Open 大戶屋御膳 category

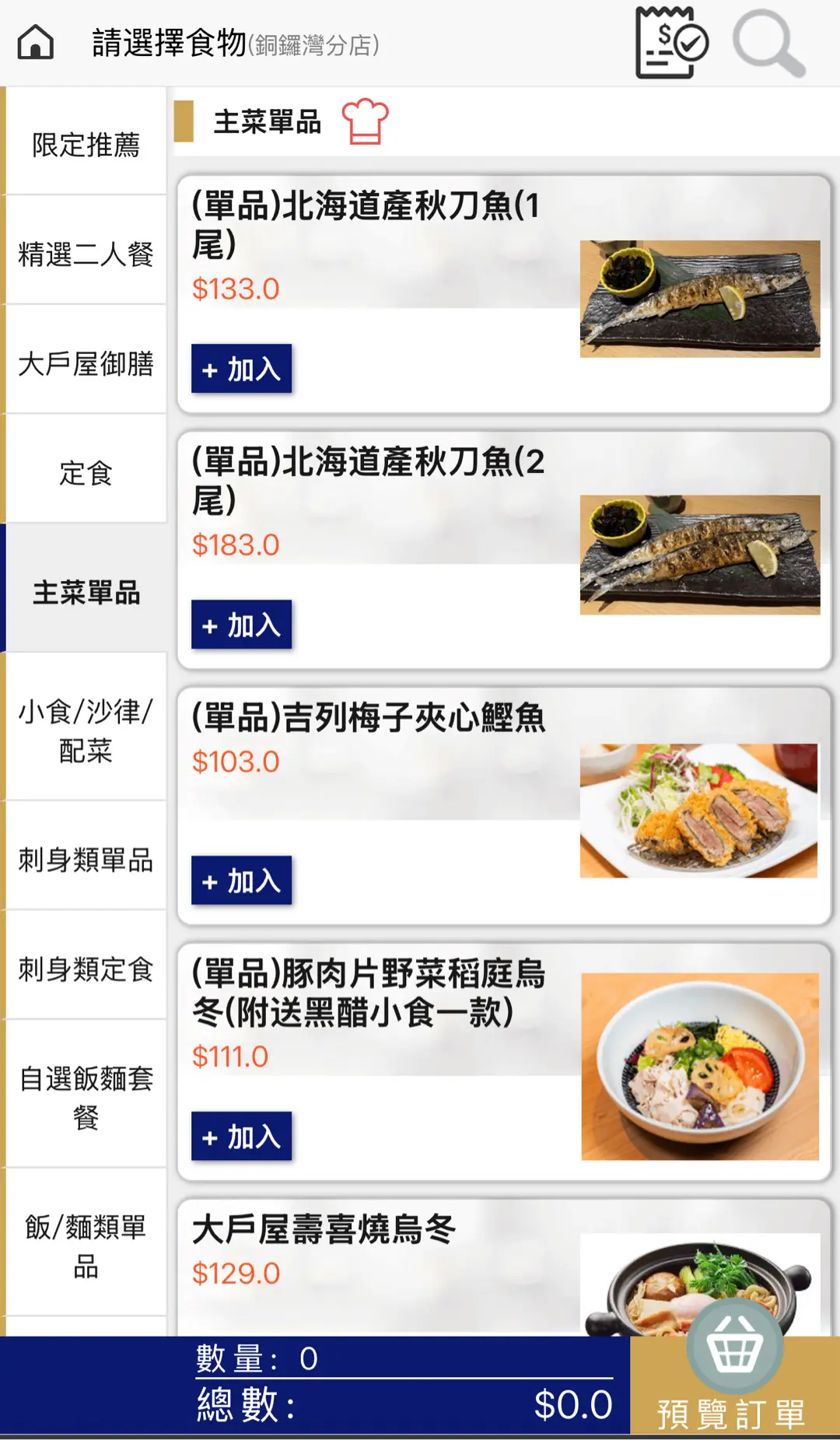[x=86, y=363]
